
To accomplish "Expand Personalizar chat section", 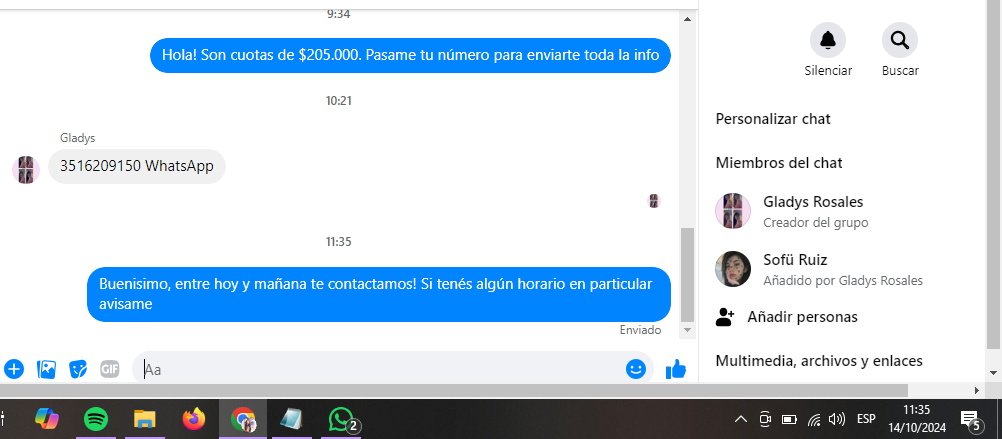I will click(x=773, y=119).
